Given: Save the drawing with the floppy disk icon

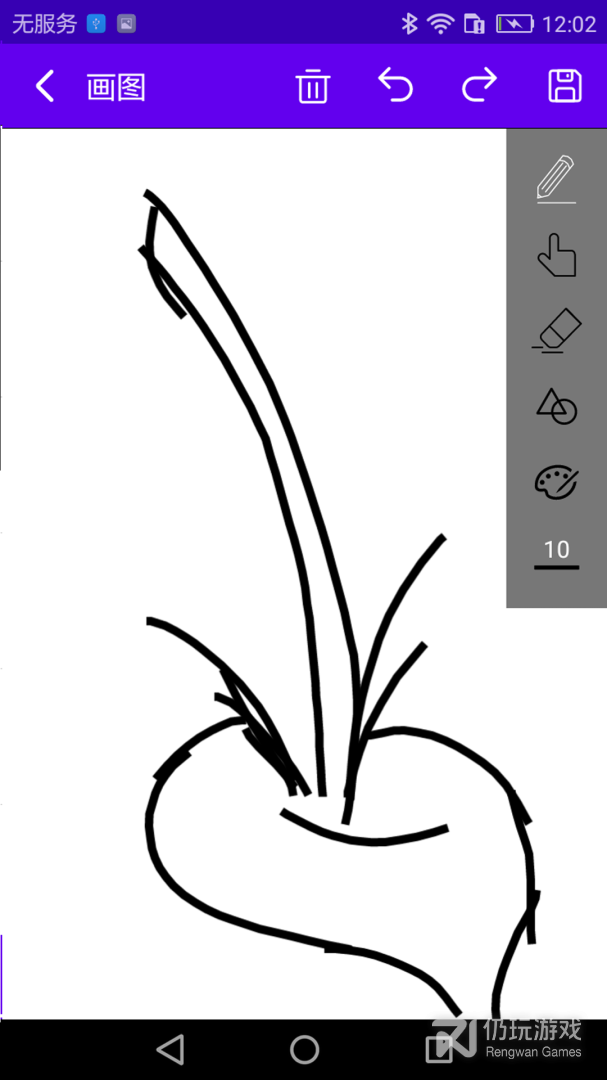Looking at the screenshot, I should 565,87.
